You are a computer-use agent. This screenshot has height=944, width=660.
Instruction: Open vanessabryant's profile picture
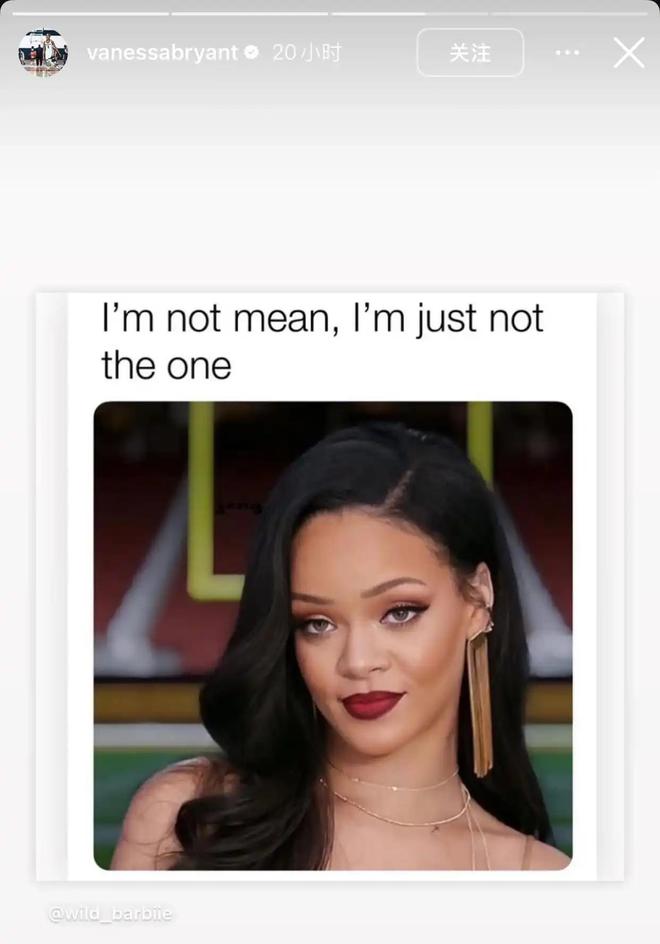coord(43,52)
